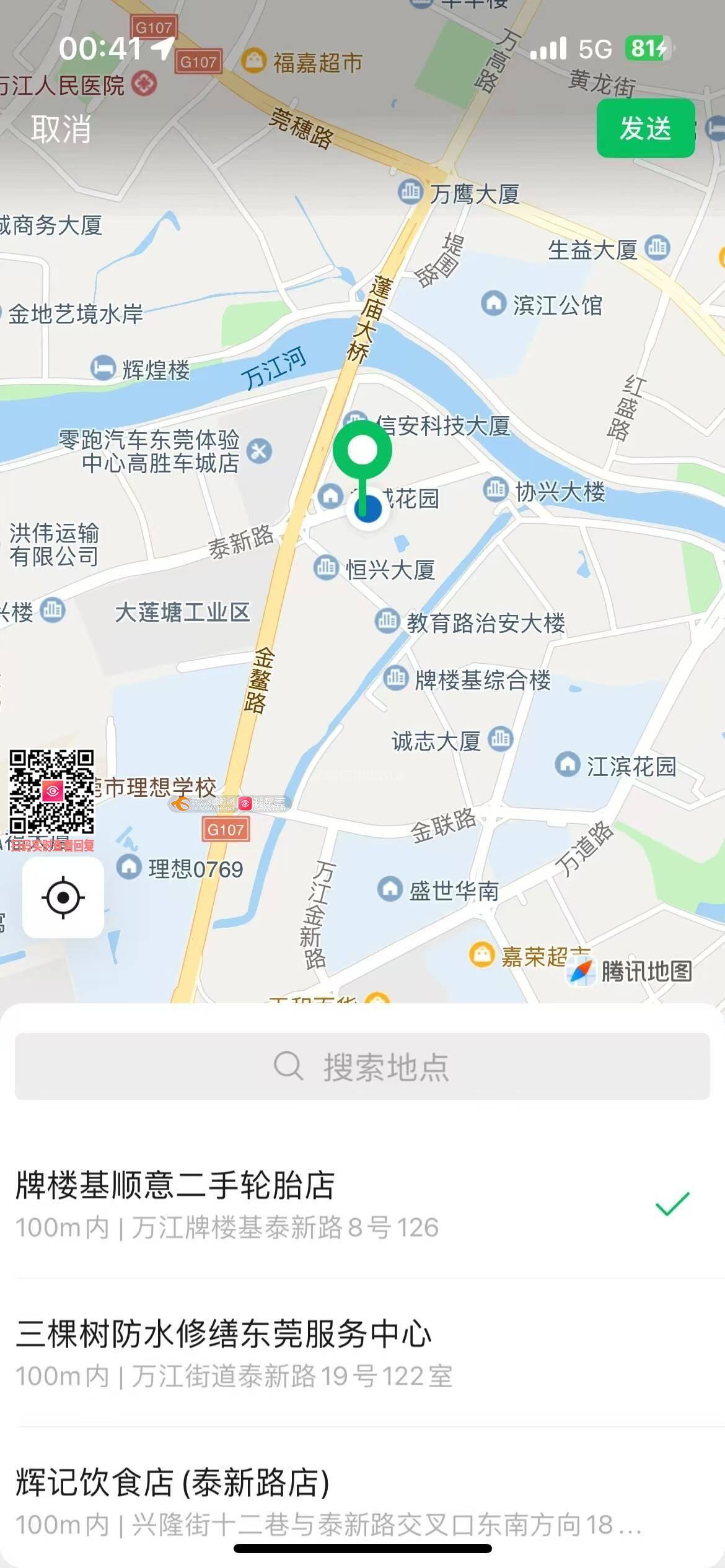
Task: Tap 取消 to cancel location sharing
Action: coord(61,129)
